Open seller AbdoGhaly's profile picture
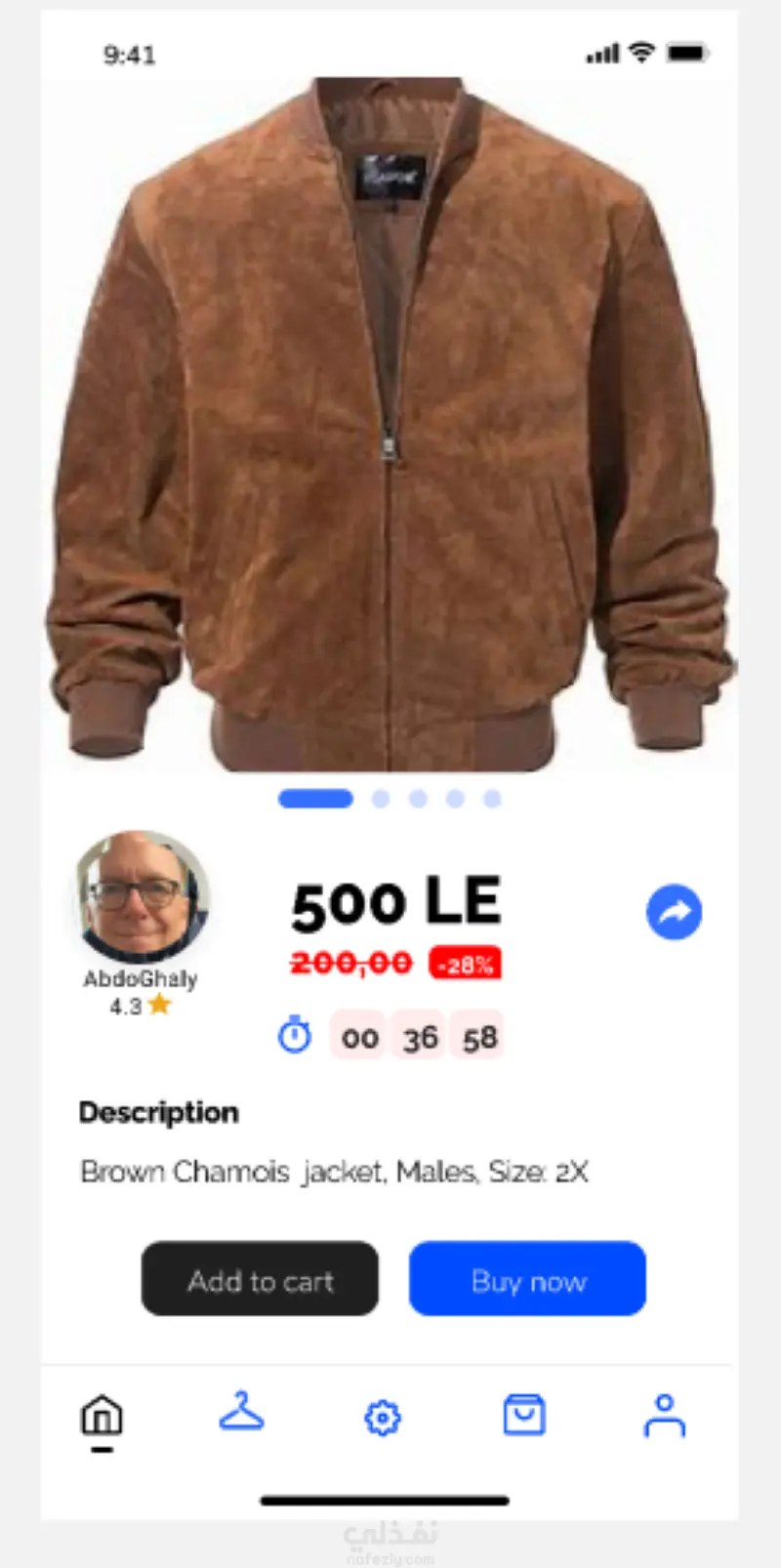Screen dimensions: 781x1568 (143, 898)
